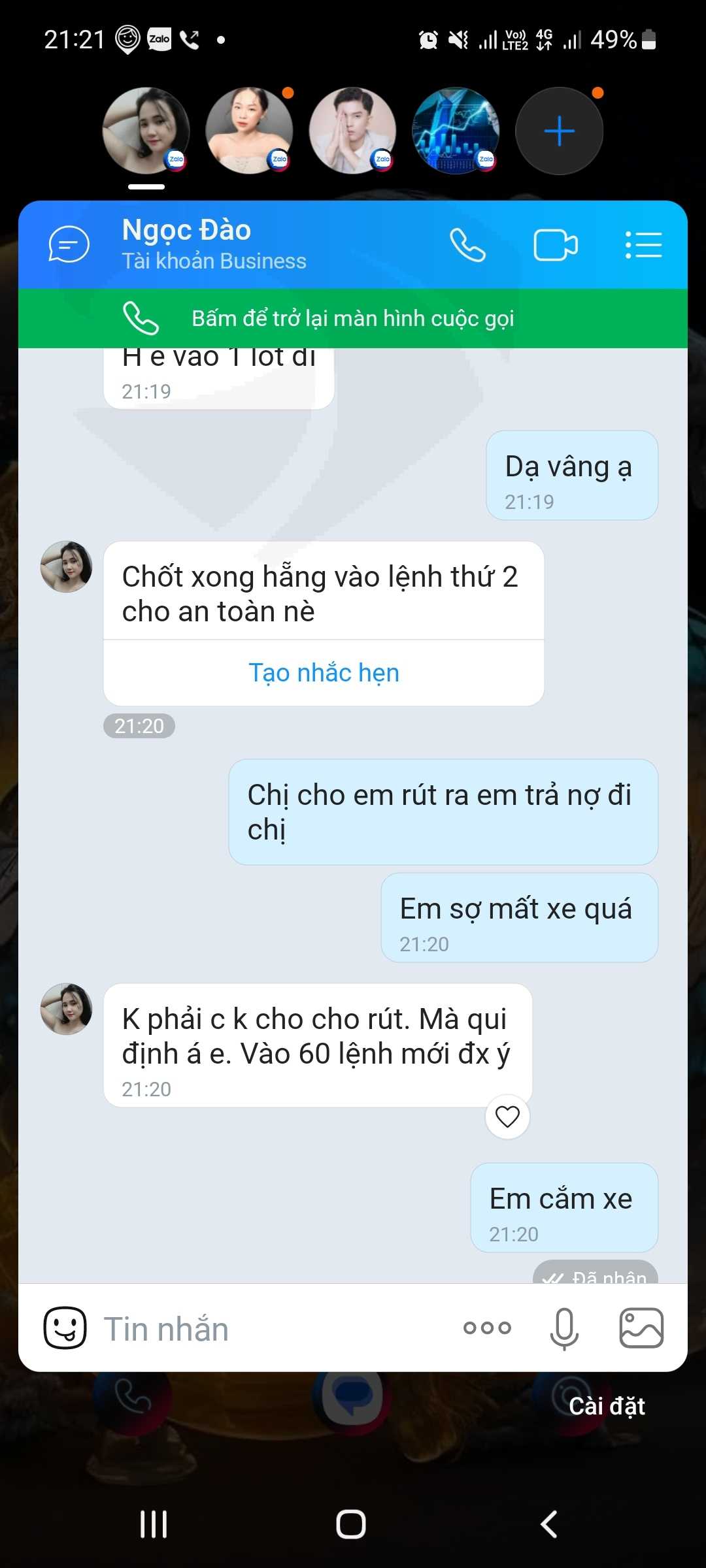Open recent apps from navigation bar
The height and width of the screenshot is (1568, 706).
[154, 1524]
